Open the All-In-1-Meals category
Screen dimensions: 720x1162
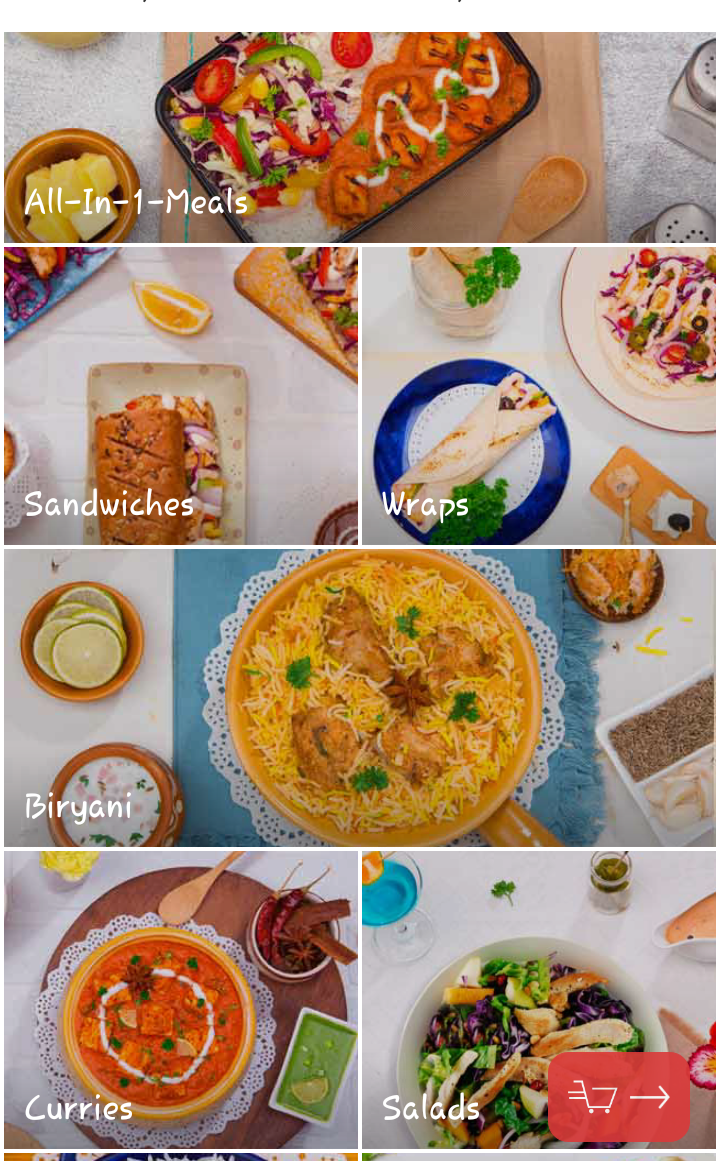click(360, 138)
